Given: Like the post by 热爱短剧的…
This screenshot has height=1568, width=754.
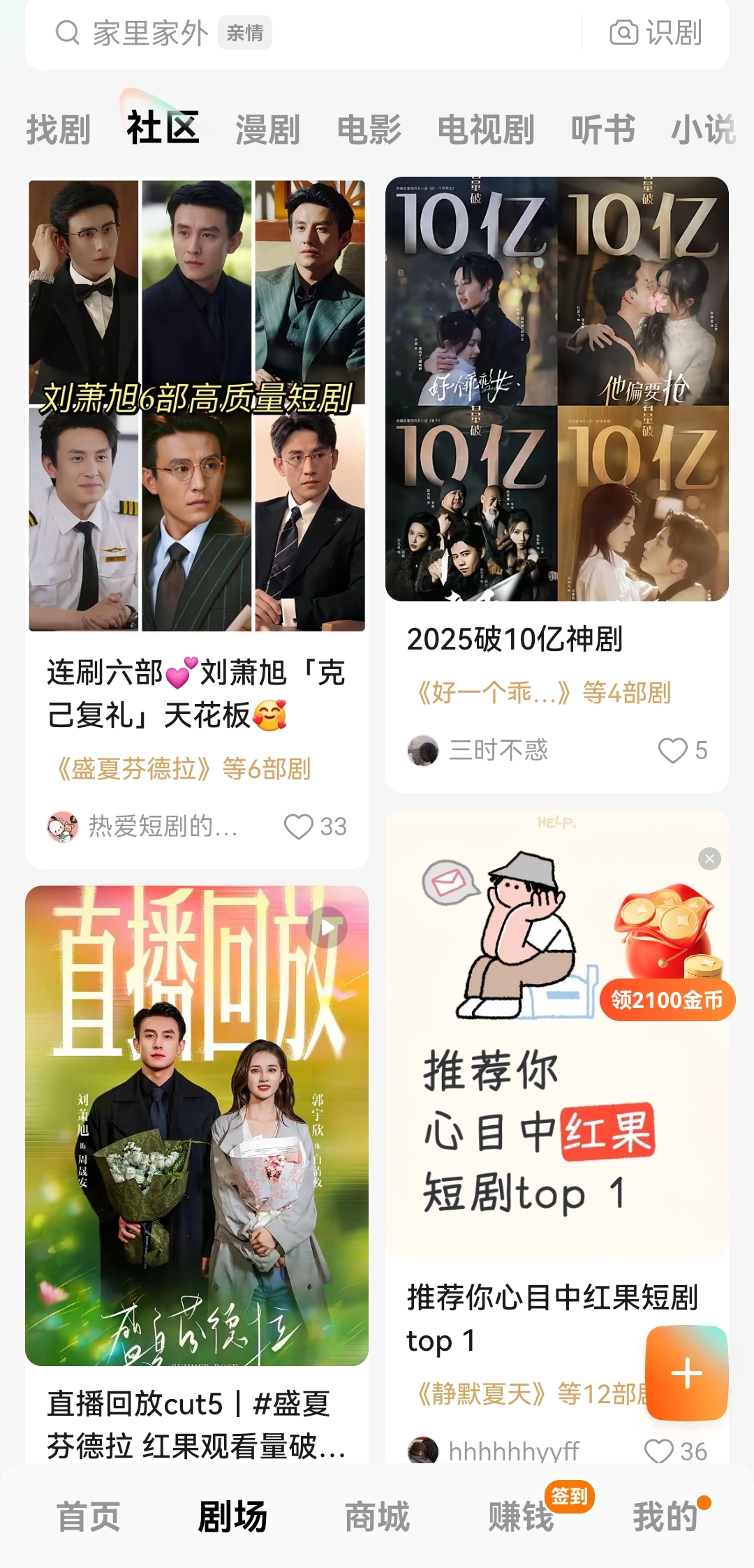Looking at the screenshot, I should point(299,826).
